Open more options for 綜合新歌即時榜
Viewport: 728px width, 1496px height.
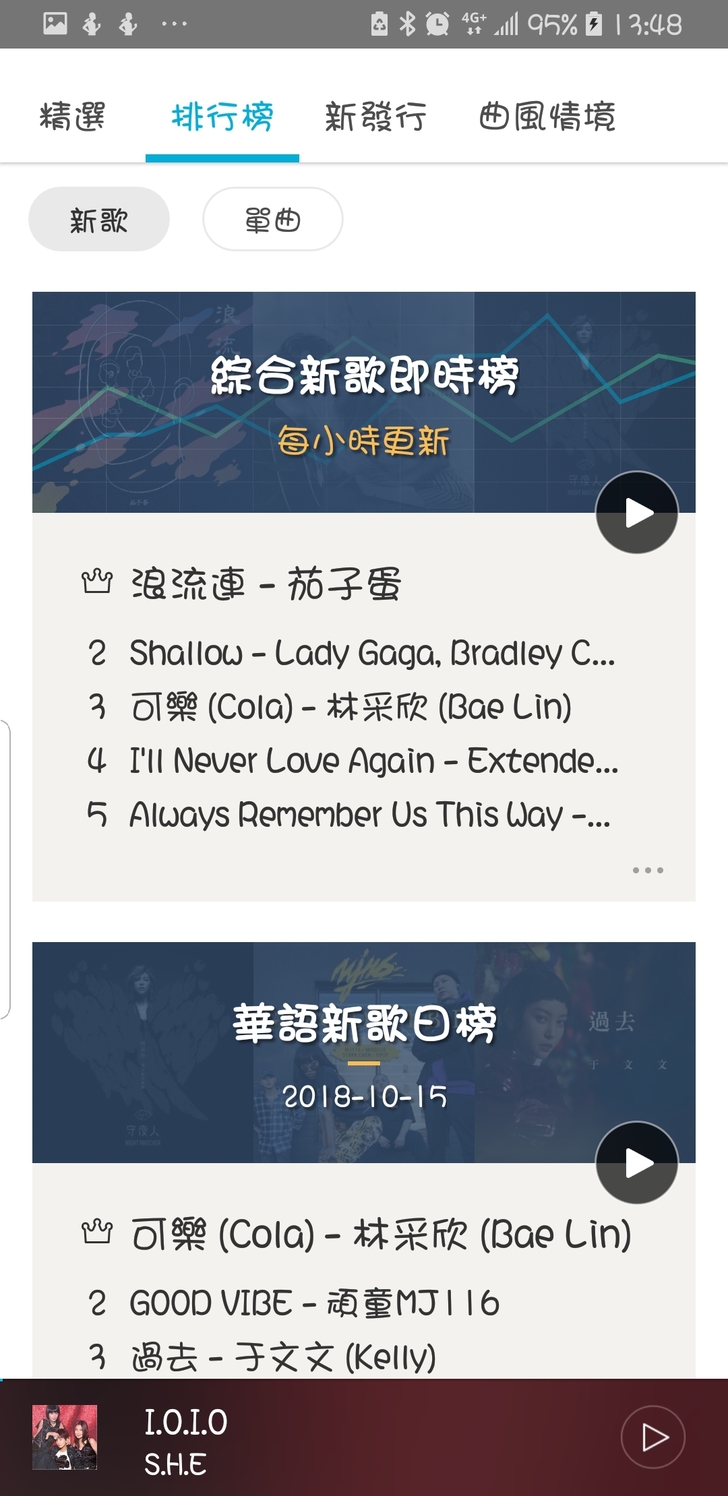(x=647, y=870)
